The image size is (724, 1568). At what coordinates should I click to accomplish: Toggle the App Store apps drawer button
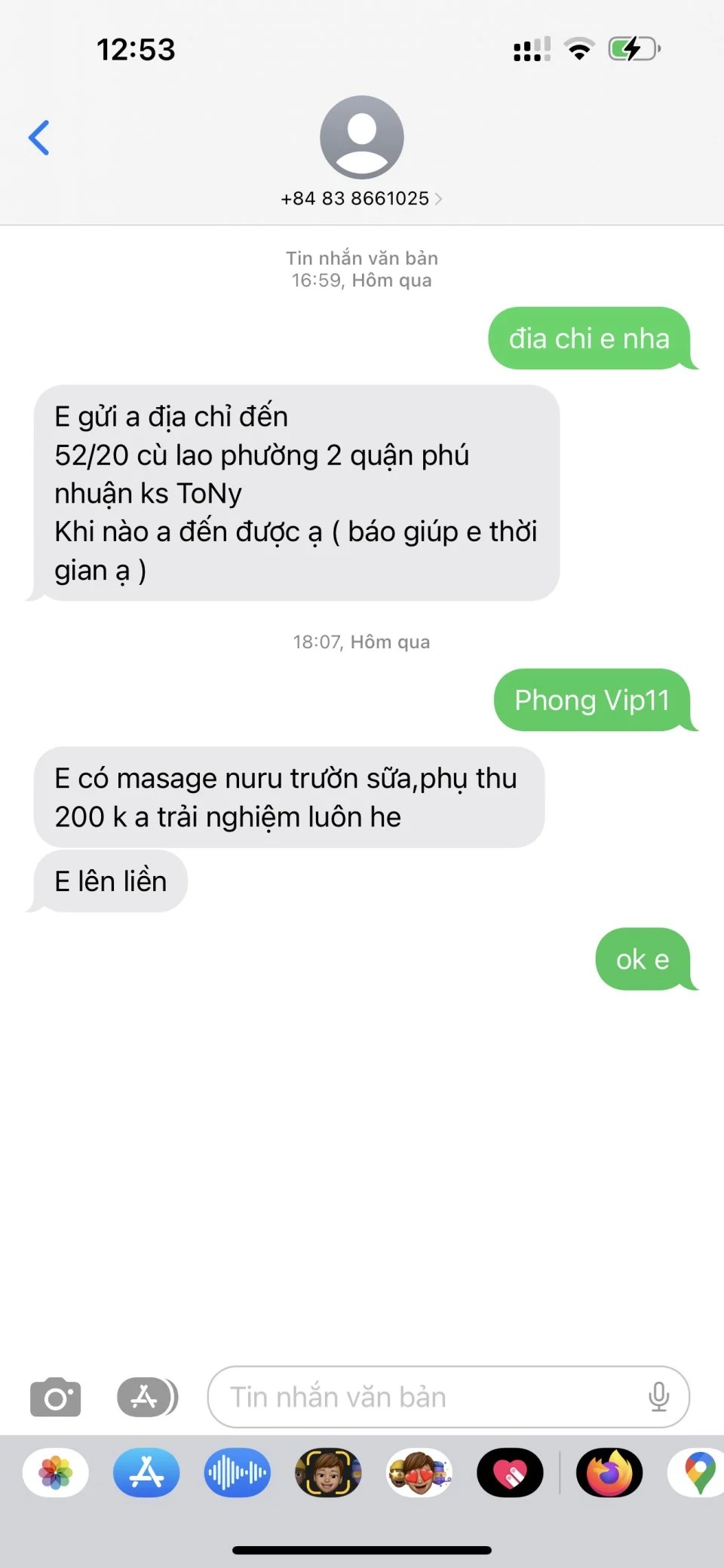[x=147, y=1398]
